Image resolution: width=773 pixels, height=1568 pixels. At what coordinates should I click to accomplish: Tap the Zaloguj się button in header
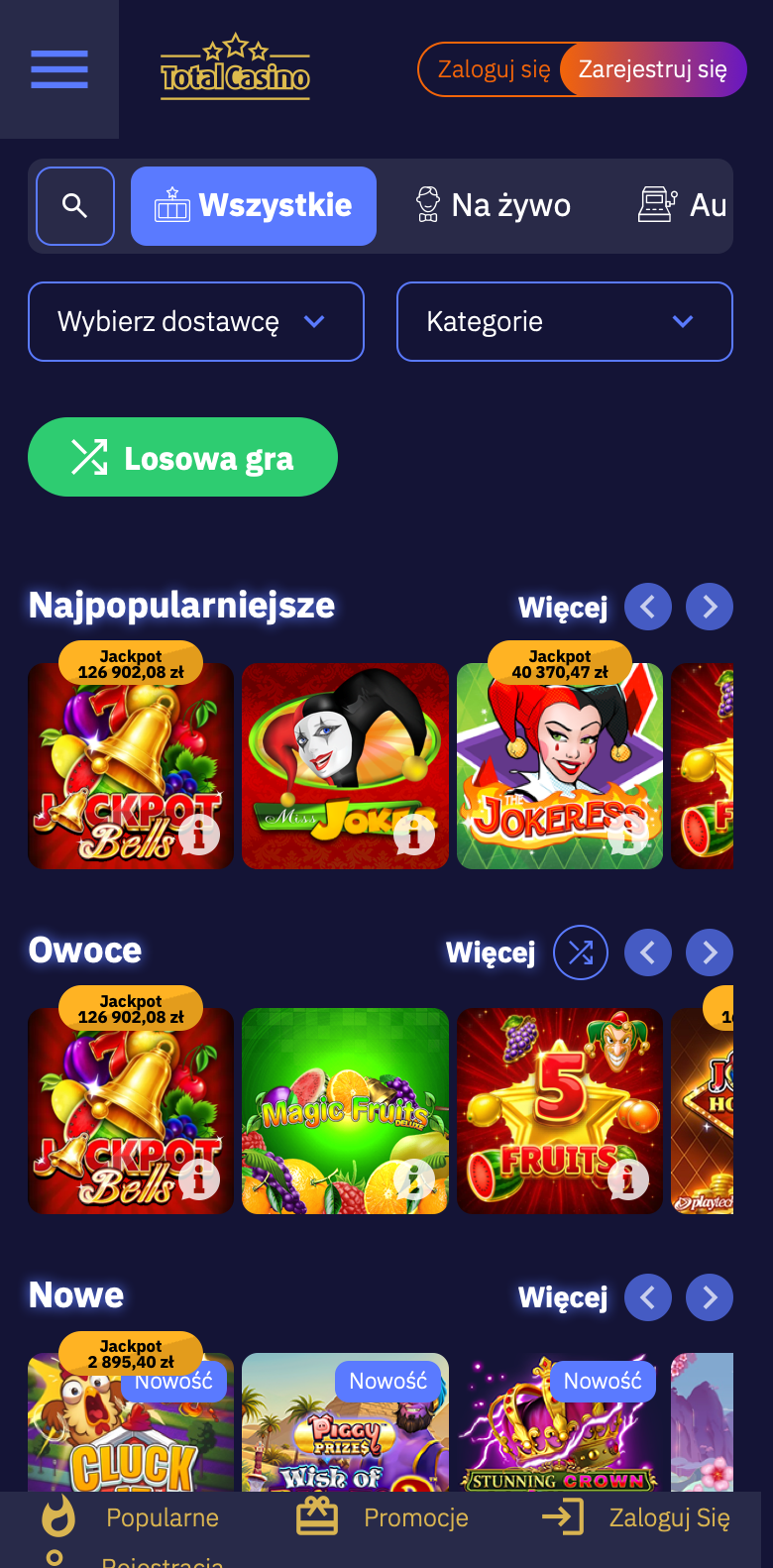[494, 69]
